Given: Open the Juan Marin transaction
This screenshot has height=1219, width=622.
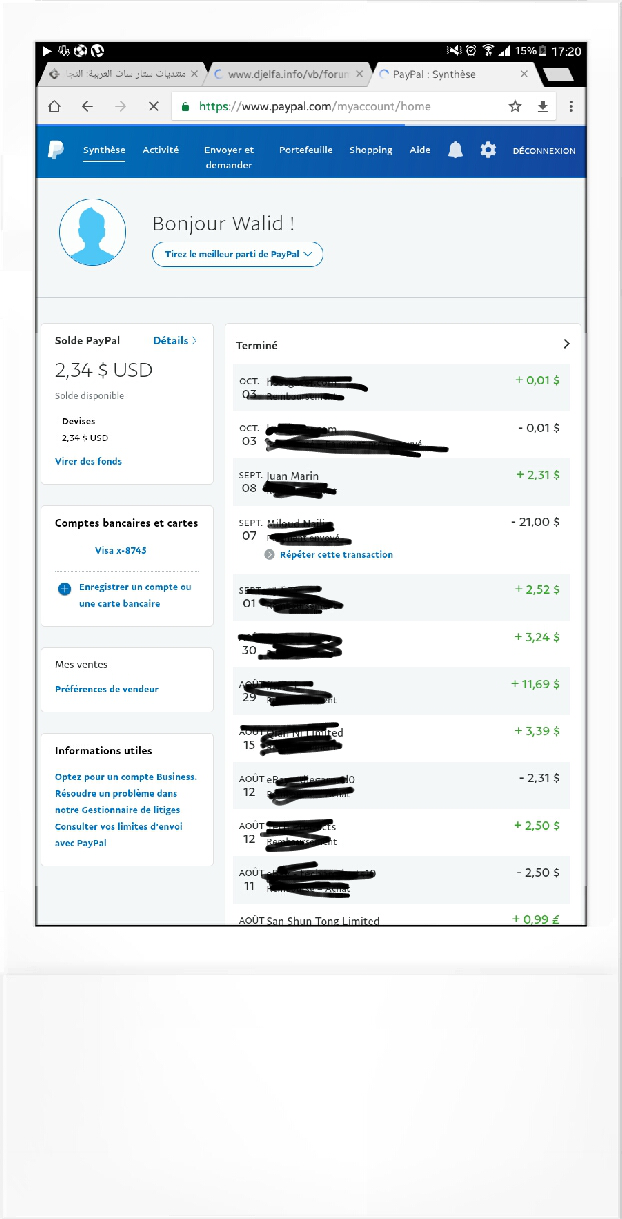Looking at the screenshot, I should (401, 482).
